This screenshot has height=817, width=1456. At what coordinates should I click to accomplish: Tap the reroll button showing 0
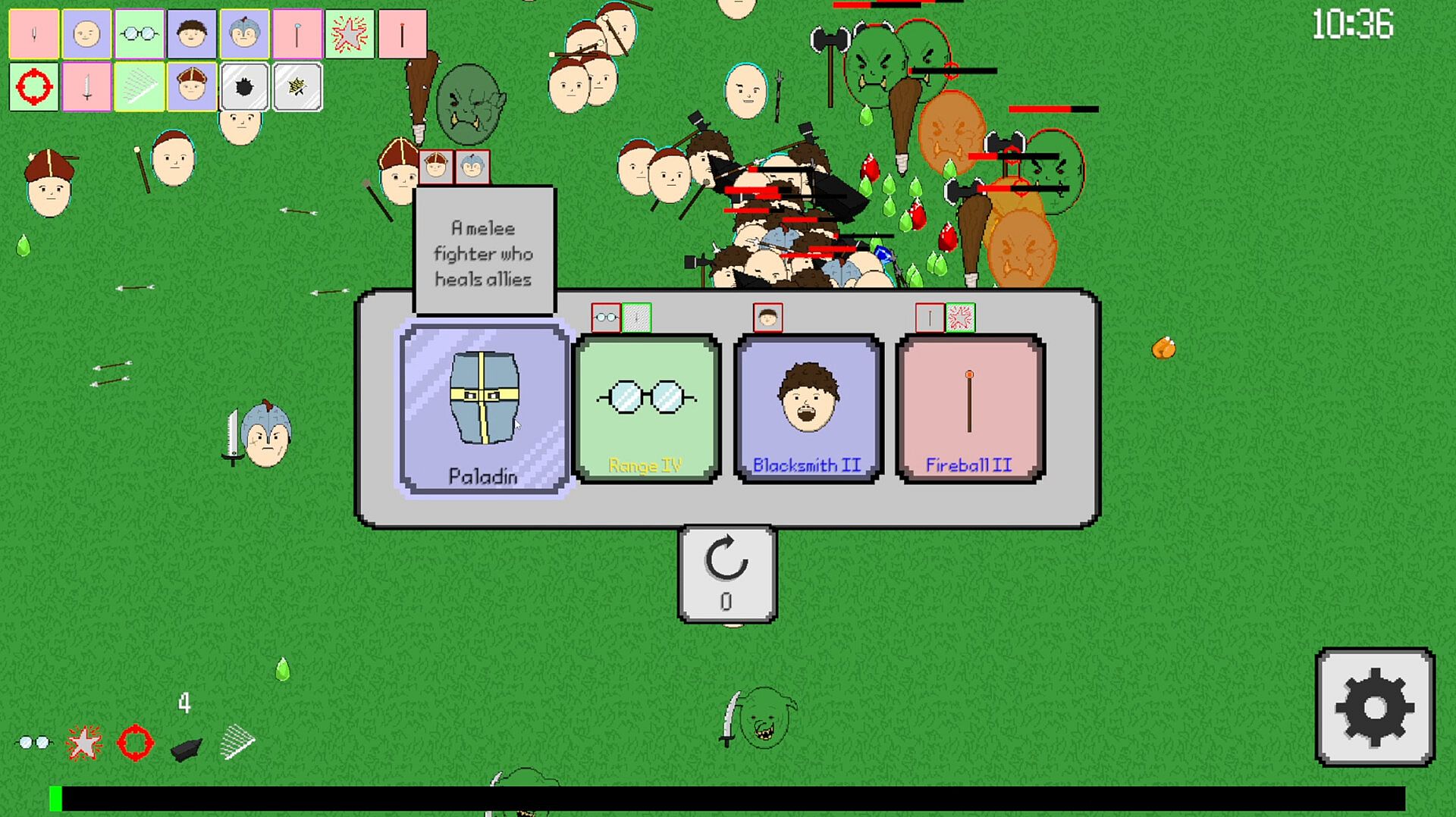tap(726, 574)
